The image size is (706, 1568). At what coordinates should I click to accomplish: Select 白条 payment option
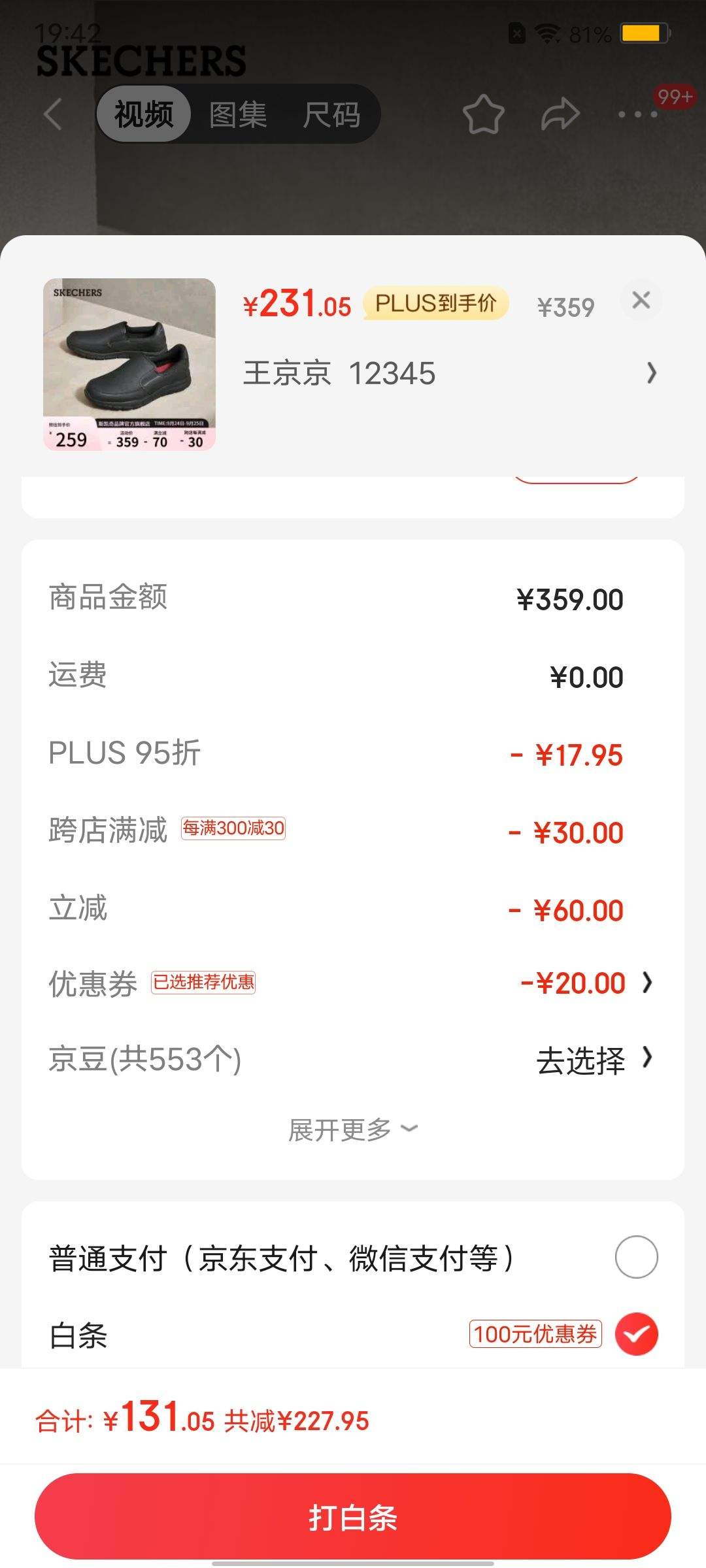[636, 1334]
